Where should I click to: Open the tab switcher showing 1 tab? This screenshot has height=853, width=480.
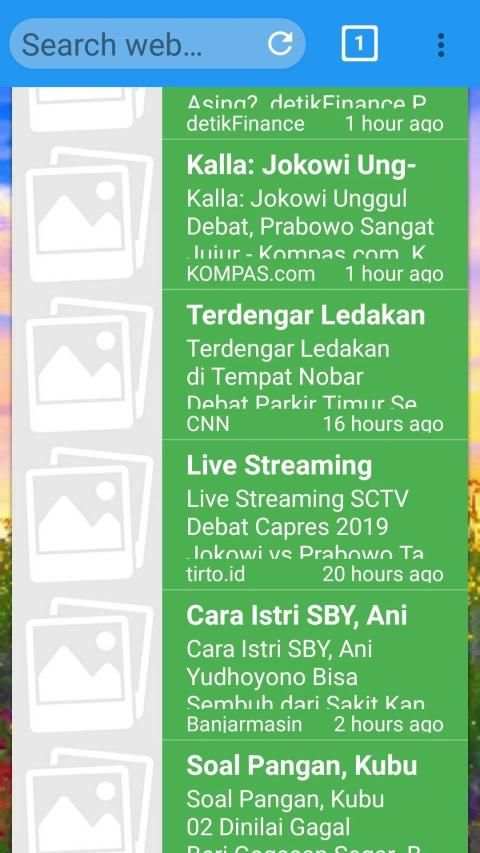359,44
